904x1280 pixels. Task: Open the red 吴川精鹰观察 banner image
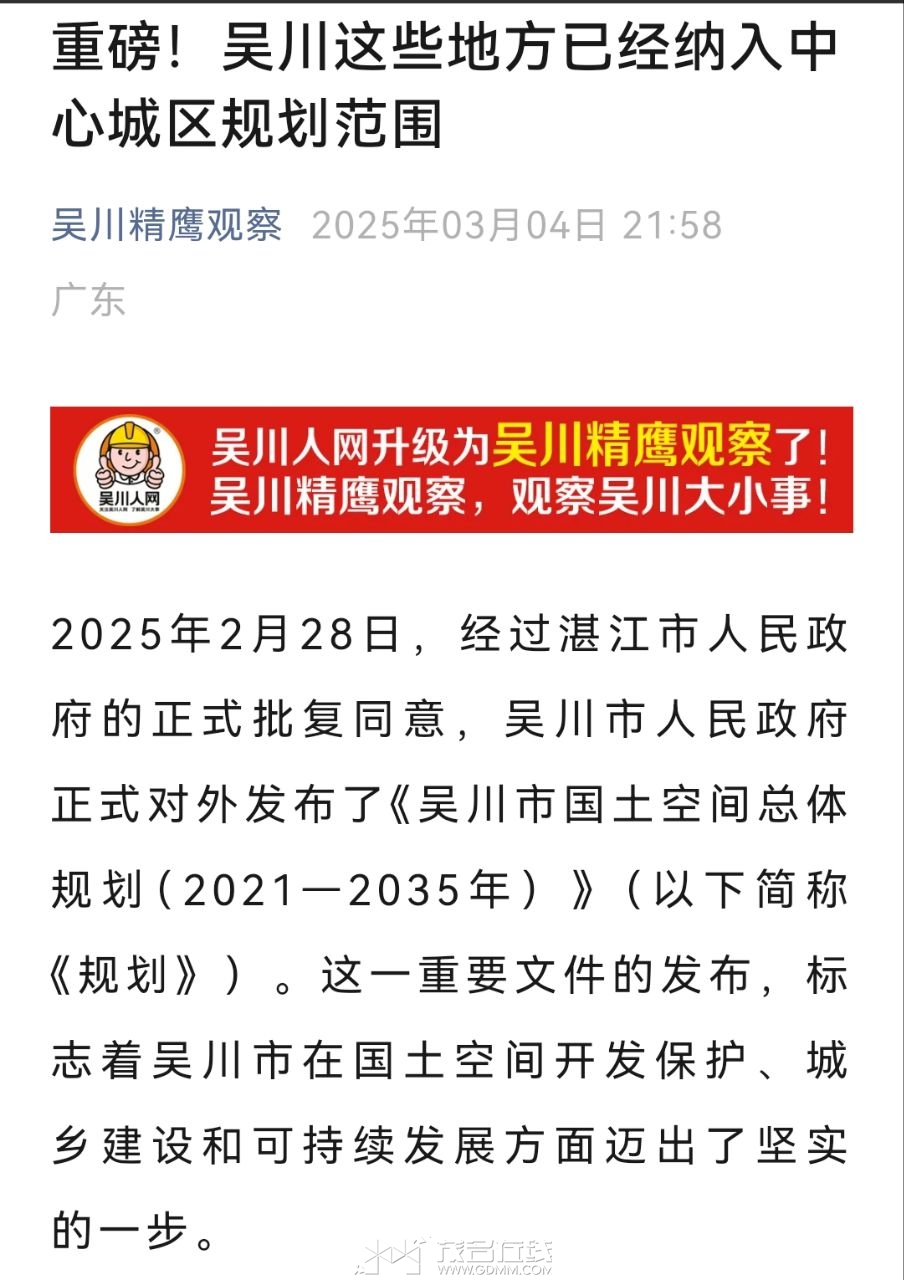click(451, 469)
